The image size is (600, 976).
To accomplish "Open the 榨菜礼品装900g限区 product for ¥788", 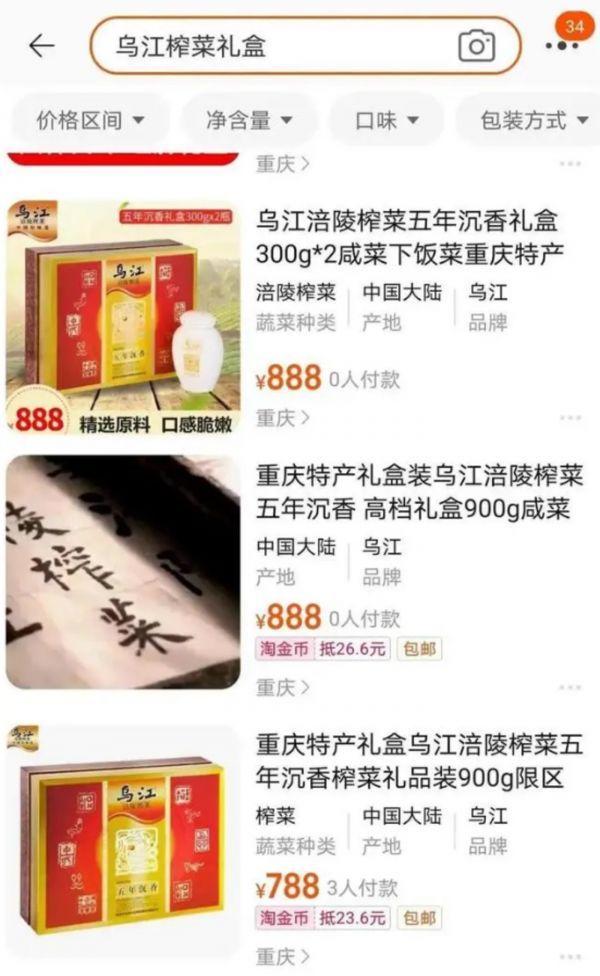I will [418, 762].
